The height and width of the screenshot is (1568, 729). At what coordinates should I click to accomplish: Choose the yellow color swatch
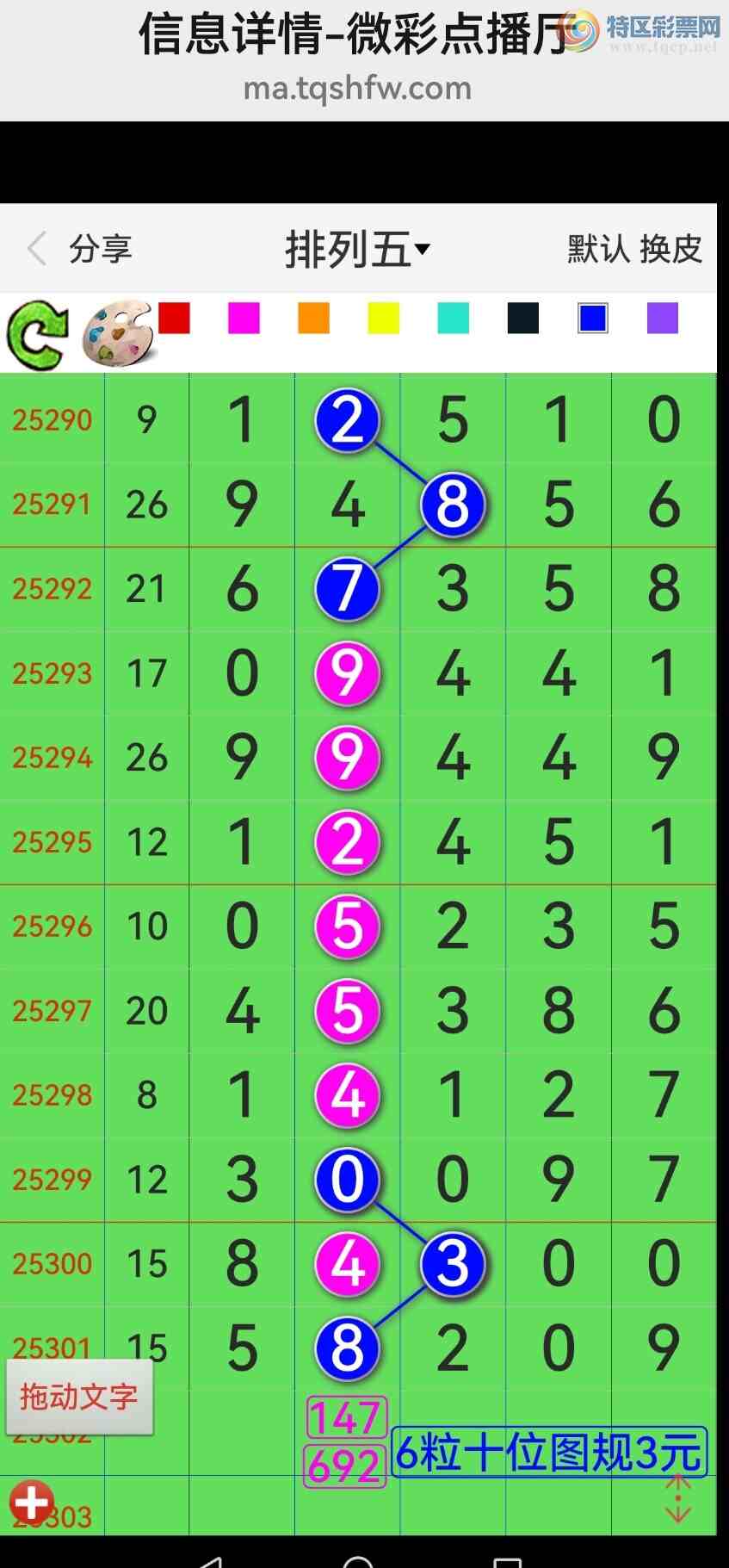pos(383,318)
